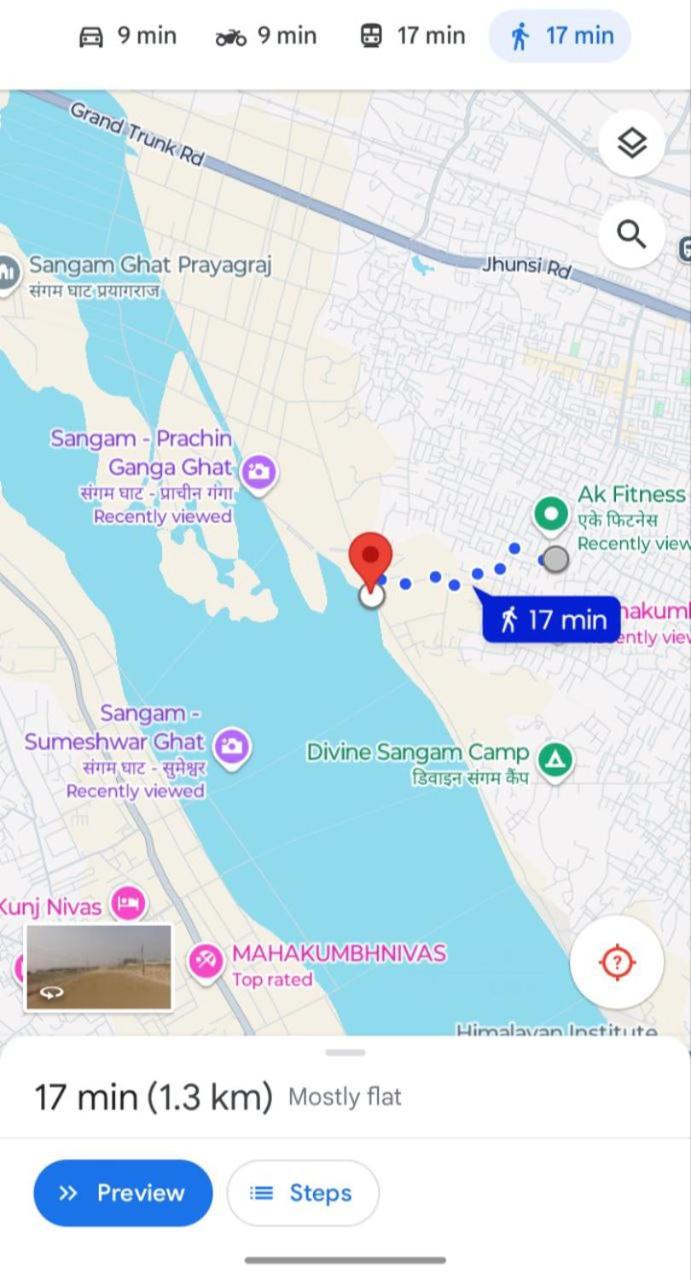The image size is (691, 1280).
Task: Tap the search along route icon
Action: (631, 234)
